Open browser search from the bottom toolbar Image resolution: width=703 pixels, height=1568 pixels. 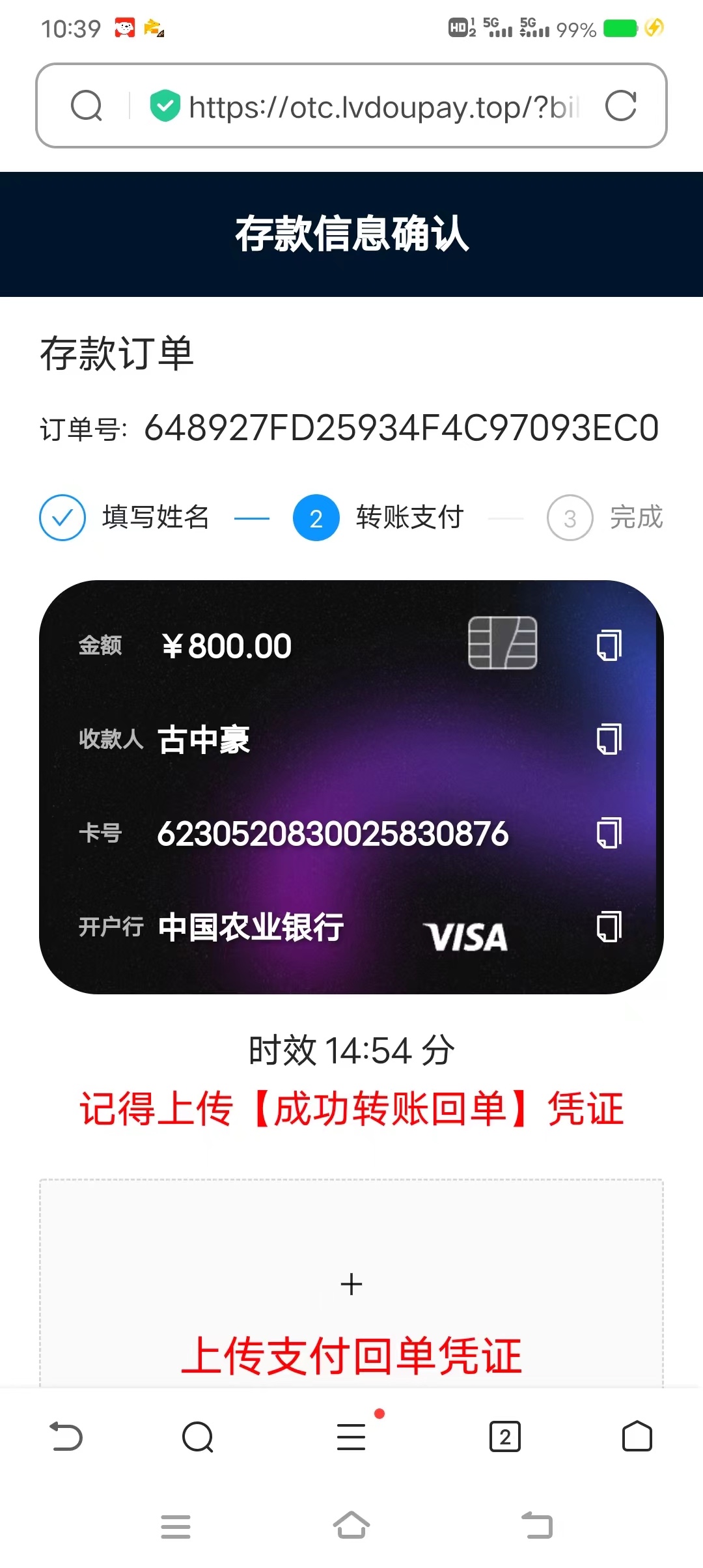[198, 1436]
